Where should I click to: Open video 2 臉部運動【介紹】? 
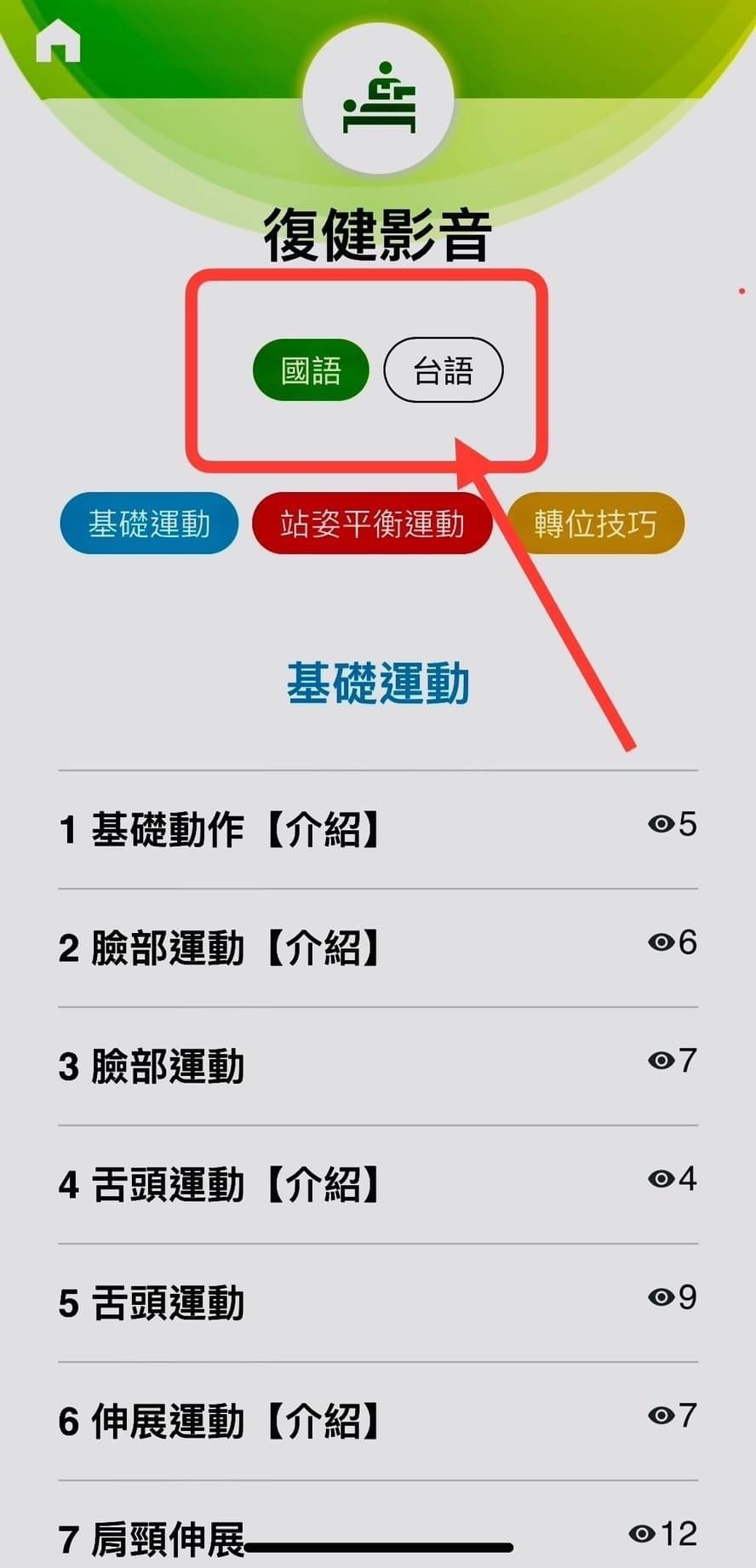pyautogui.click(x=221, y=948)
